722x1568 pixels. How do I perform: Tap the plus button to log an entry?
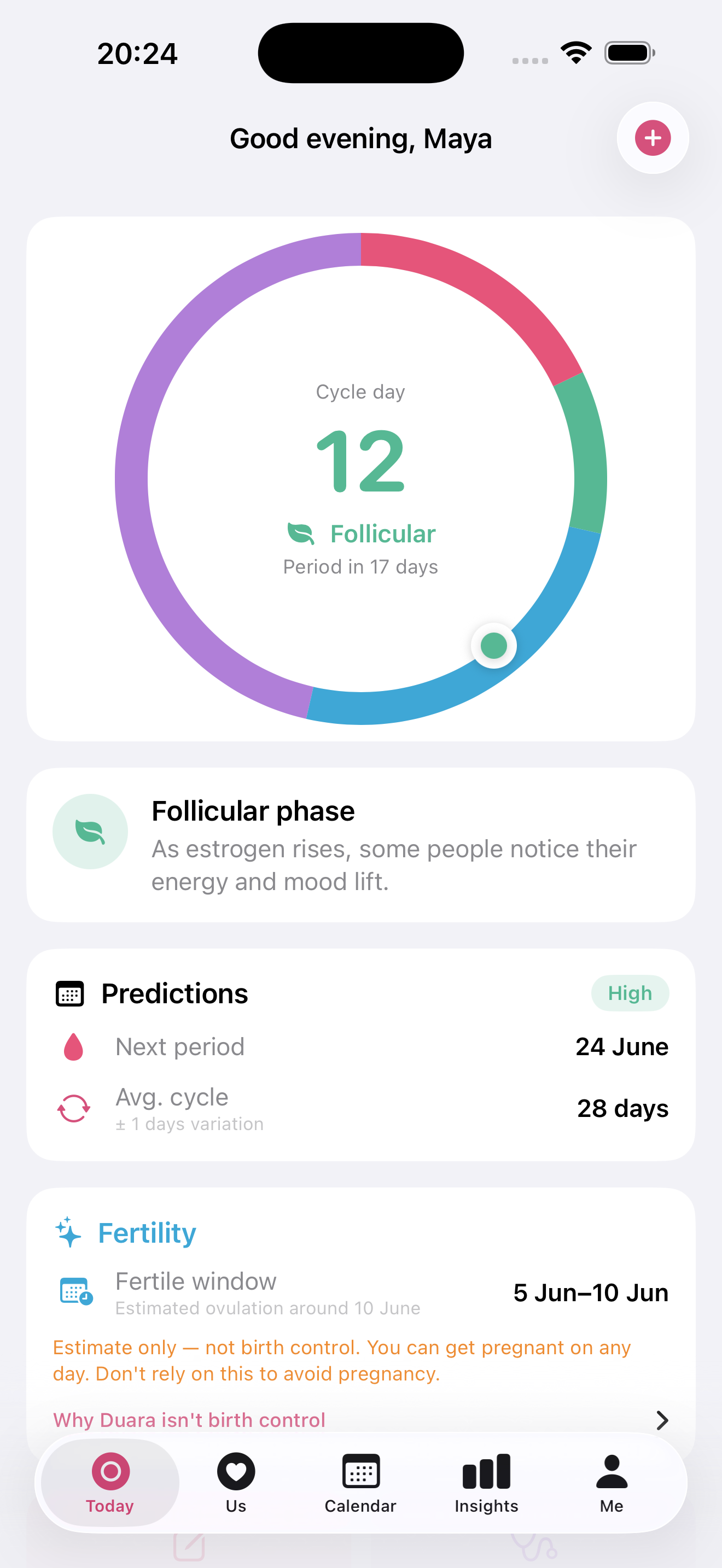coord(653,138)
